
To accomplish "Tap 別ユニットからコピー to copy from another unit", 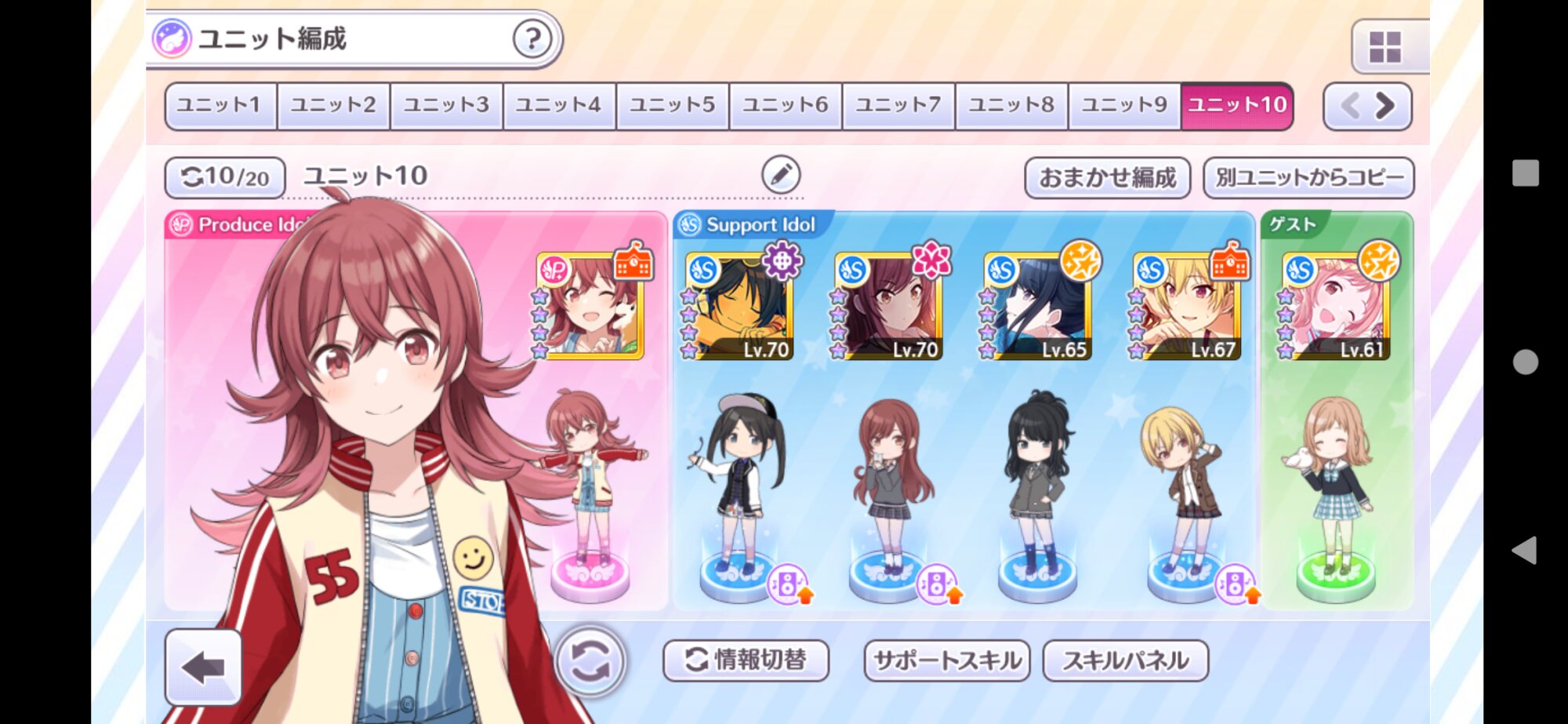I will tap(1308, 178).
